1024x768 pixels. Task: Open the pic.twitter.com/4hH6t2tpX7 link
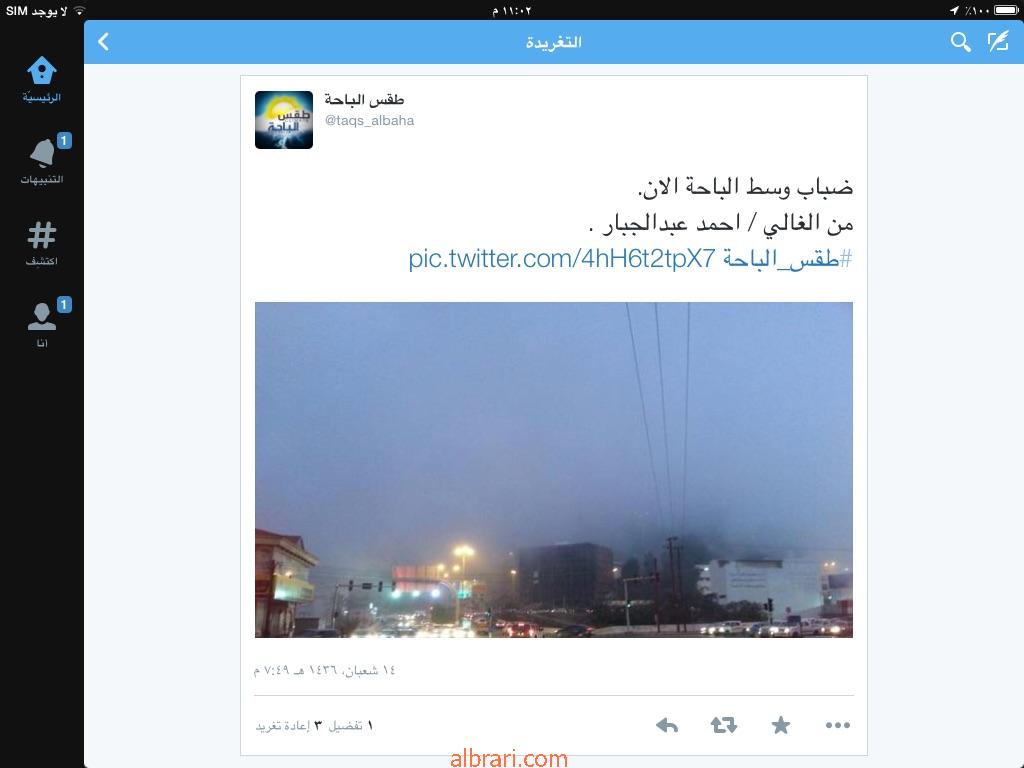click(562, 259)
